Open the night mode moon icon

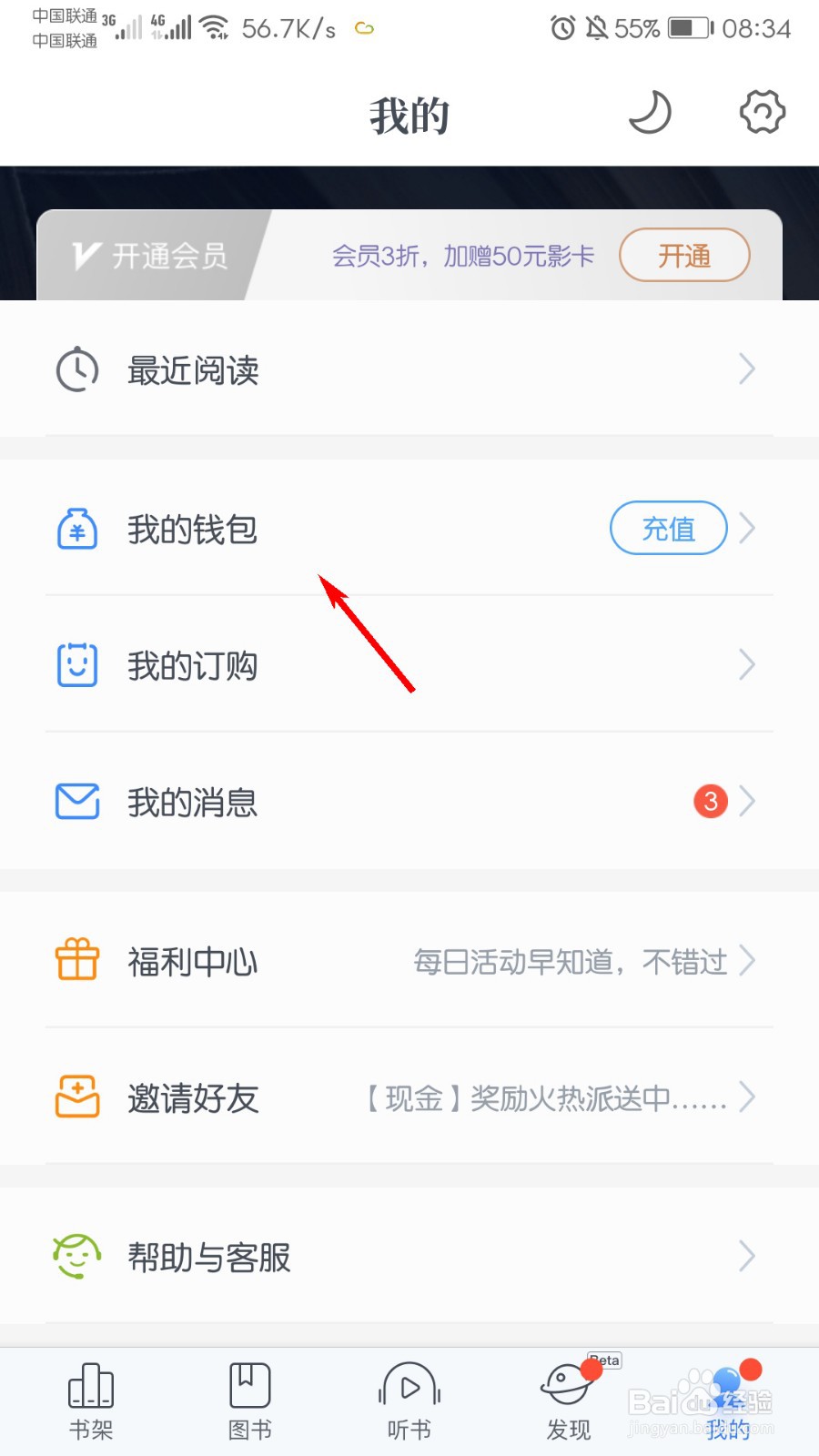650,112
